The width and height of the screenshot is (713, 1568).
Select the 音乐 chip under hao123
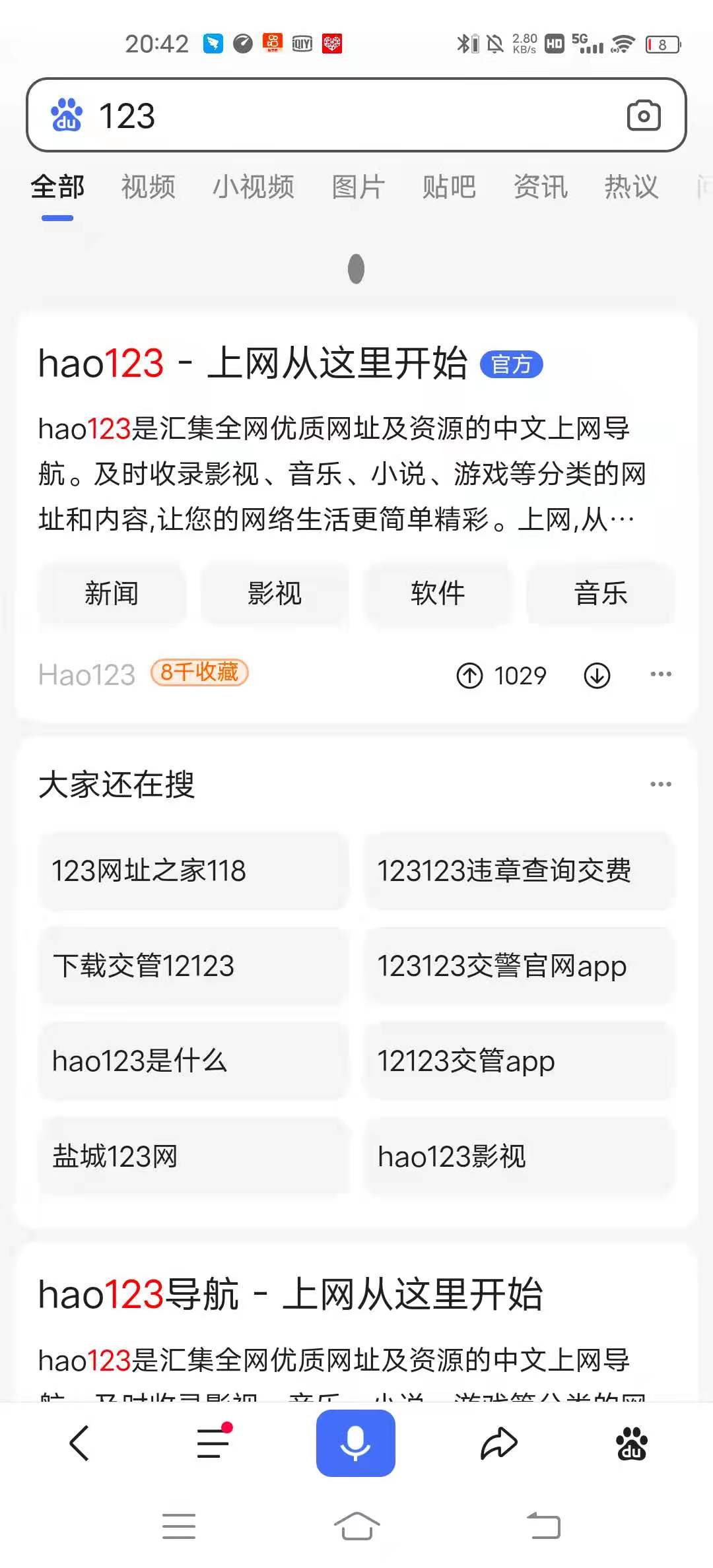[601, 593]
